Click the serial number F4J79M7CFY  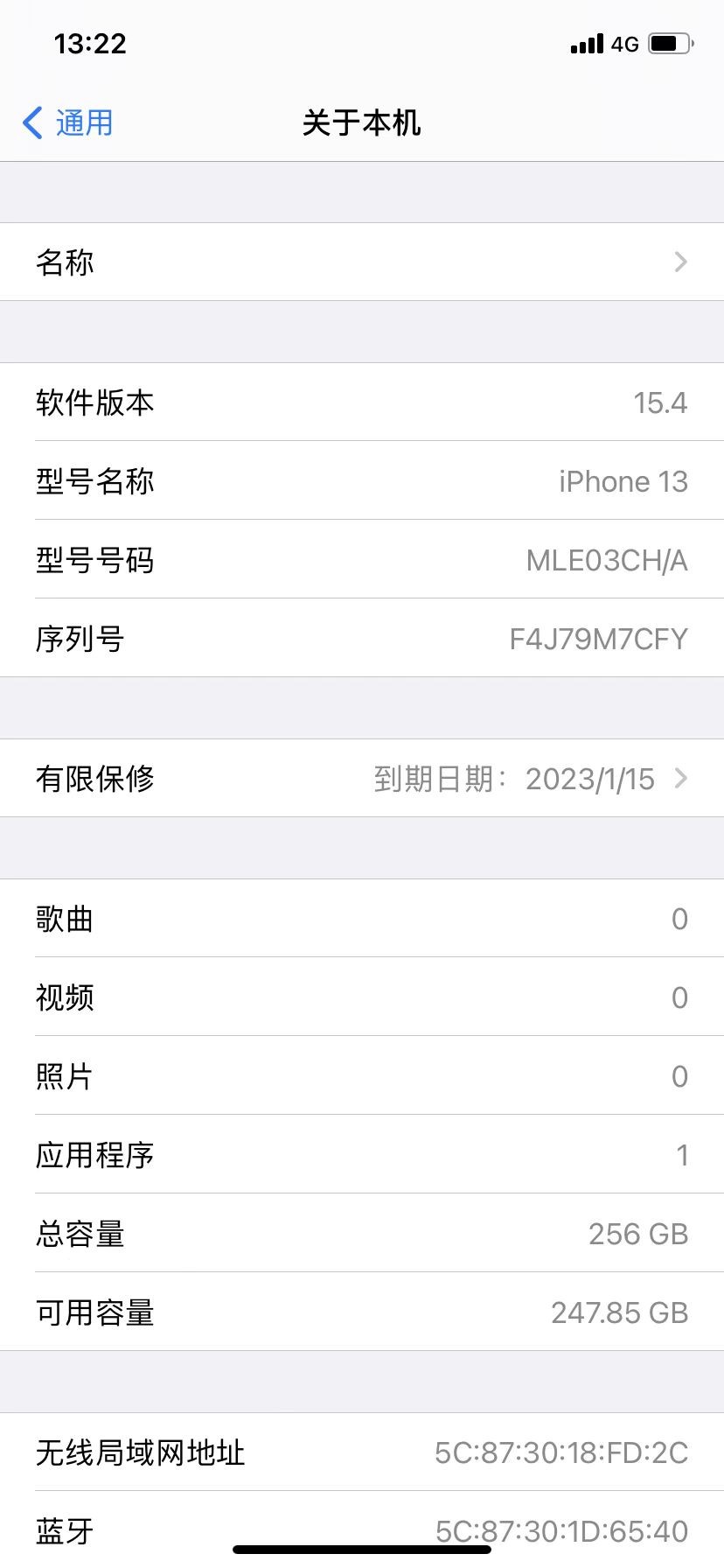pyautogui.click(x=598, y=639)
